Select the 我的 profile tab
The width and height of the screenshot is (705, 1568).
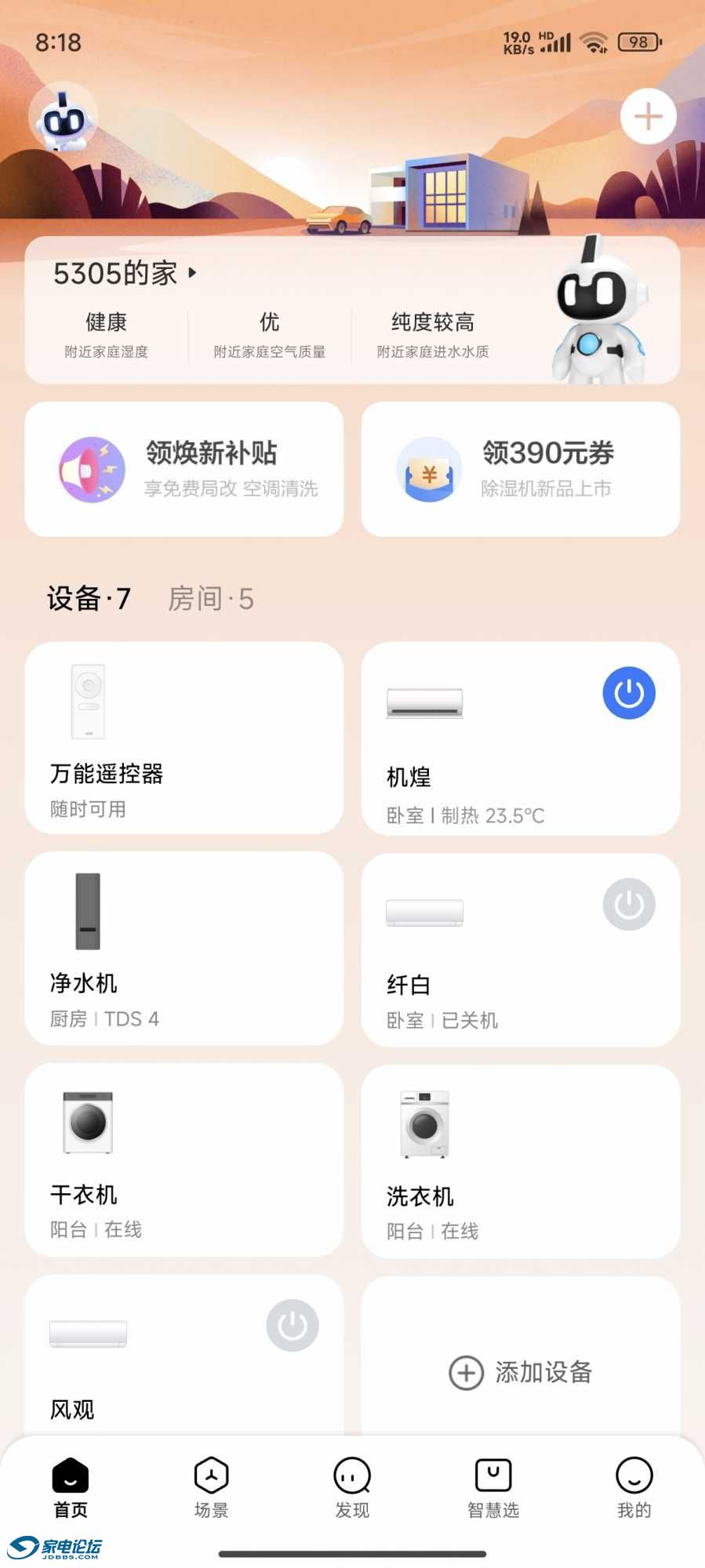click(634, 1487)
